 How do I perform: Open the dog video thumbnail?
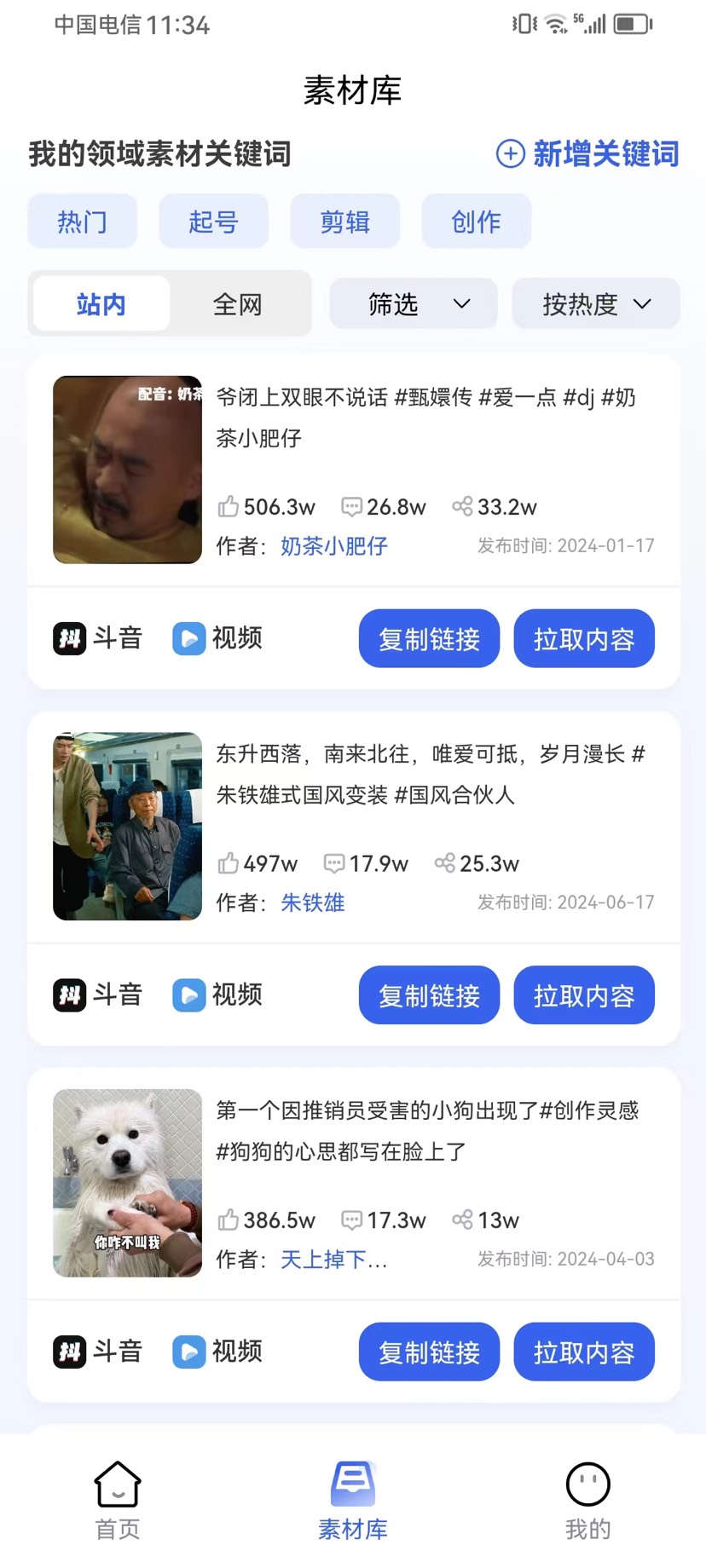pyautogui.click(x=126, y=1183)
